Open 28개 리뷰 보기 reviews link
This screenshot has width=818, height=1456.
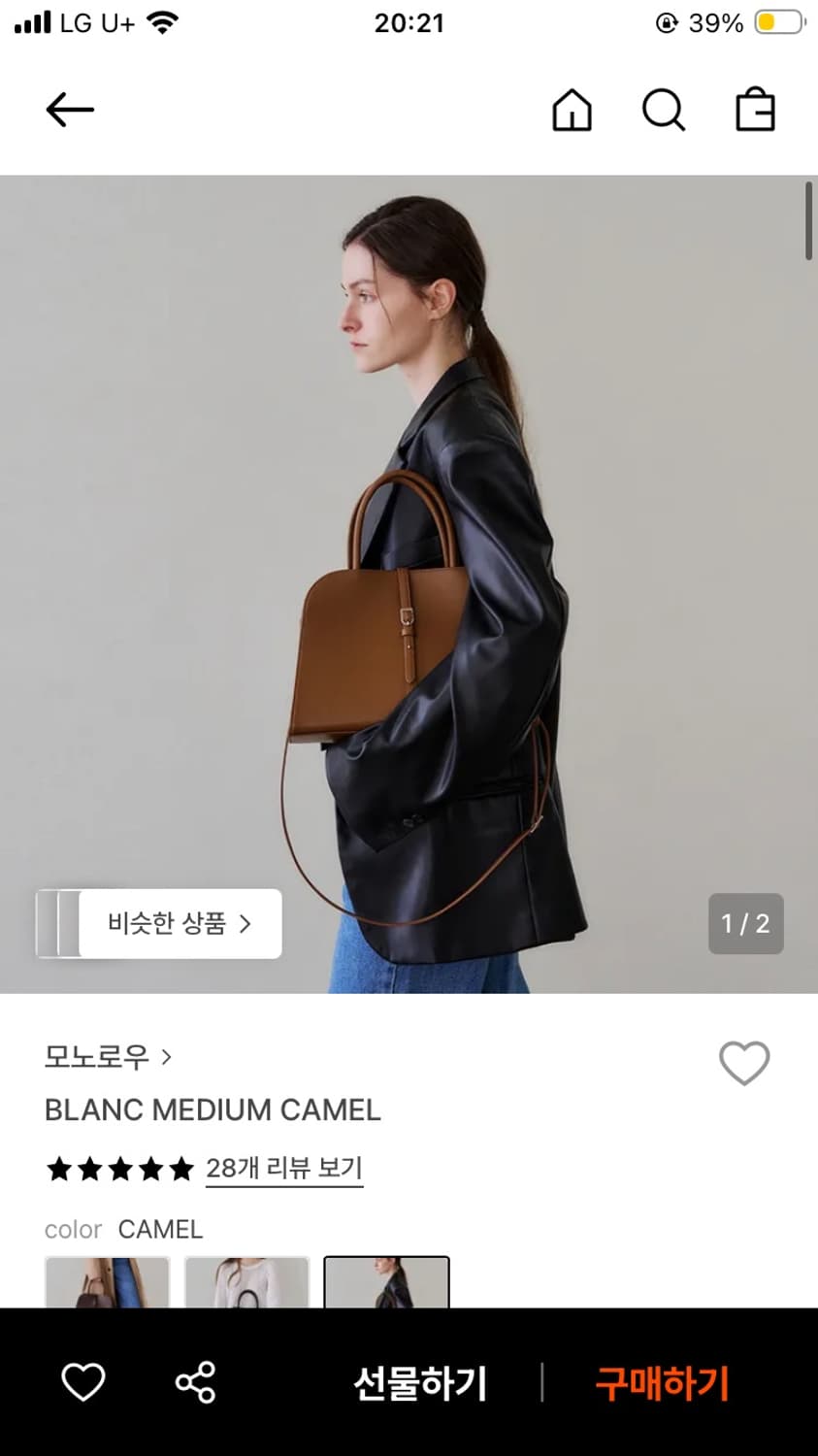tap(283, 1169)
